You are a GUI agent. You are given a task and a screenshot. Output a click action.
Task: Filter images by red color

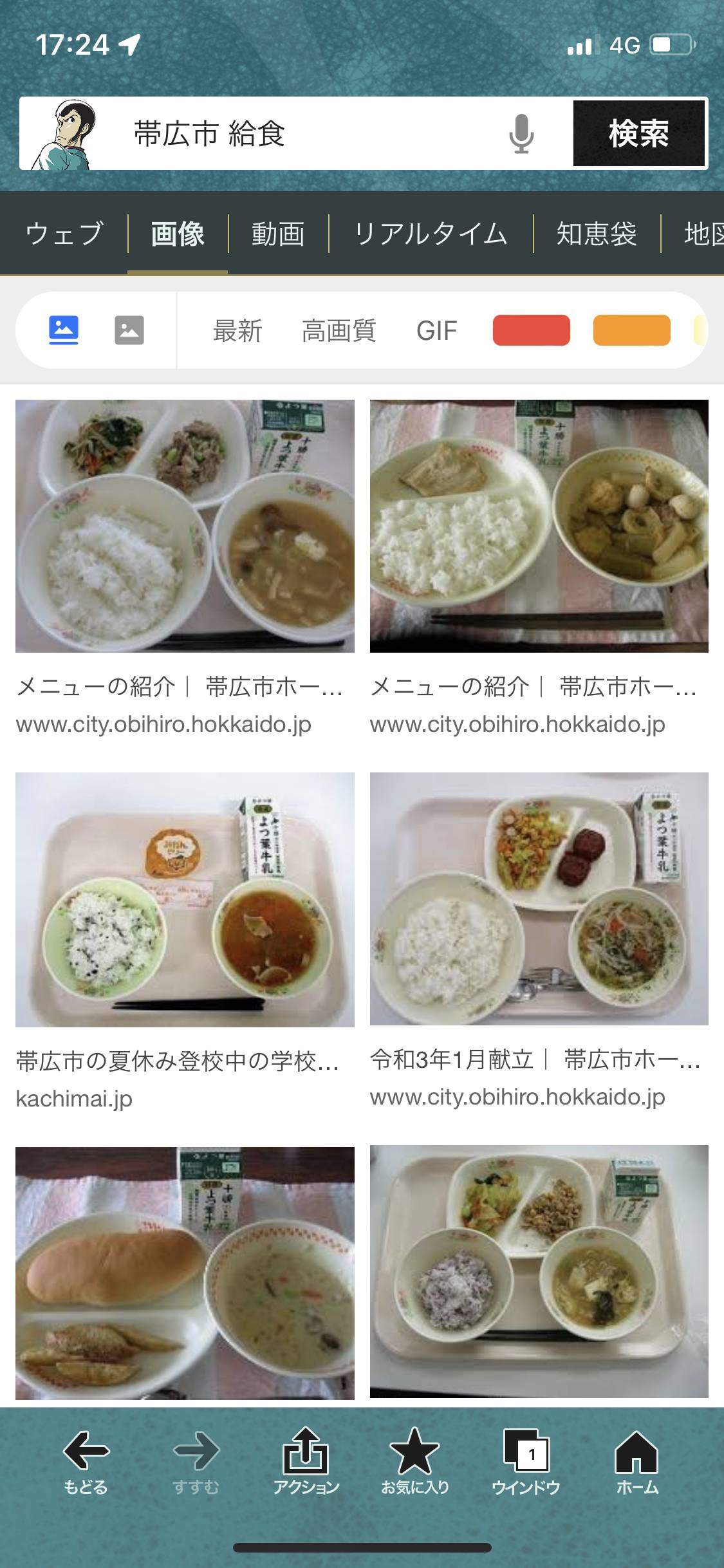pyautogui.click(x=531, y=331)
